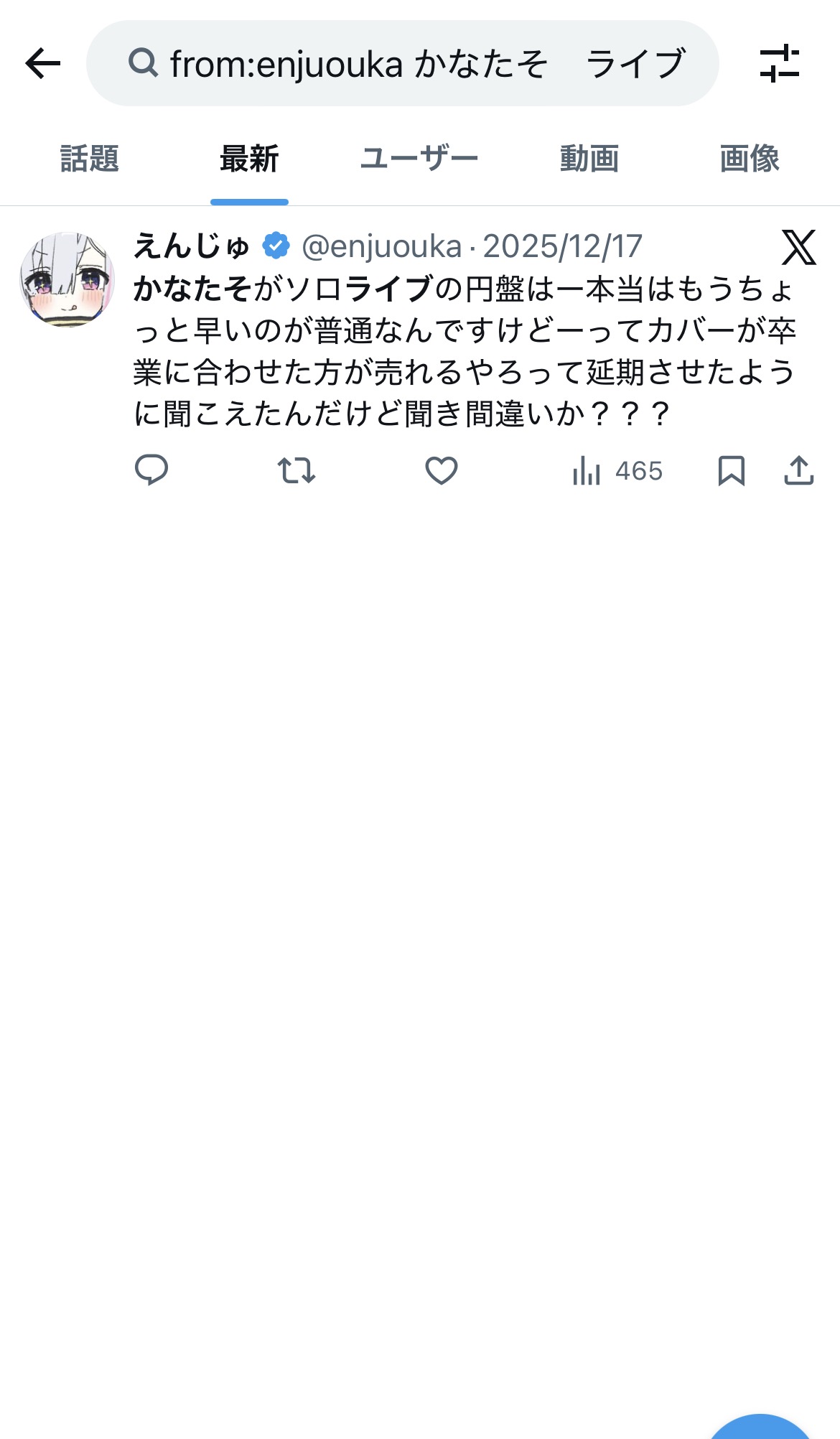The height and width of the screenshot is (1439, 840).
Task: Tap the X icon on えんじゅ's post
Action: tap(798, 248)
